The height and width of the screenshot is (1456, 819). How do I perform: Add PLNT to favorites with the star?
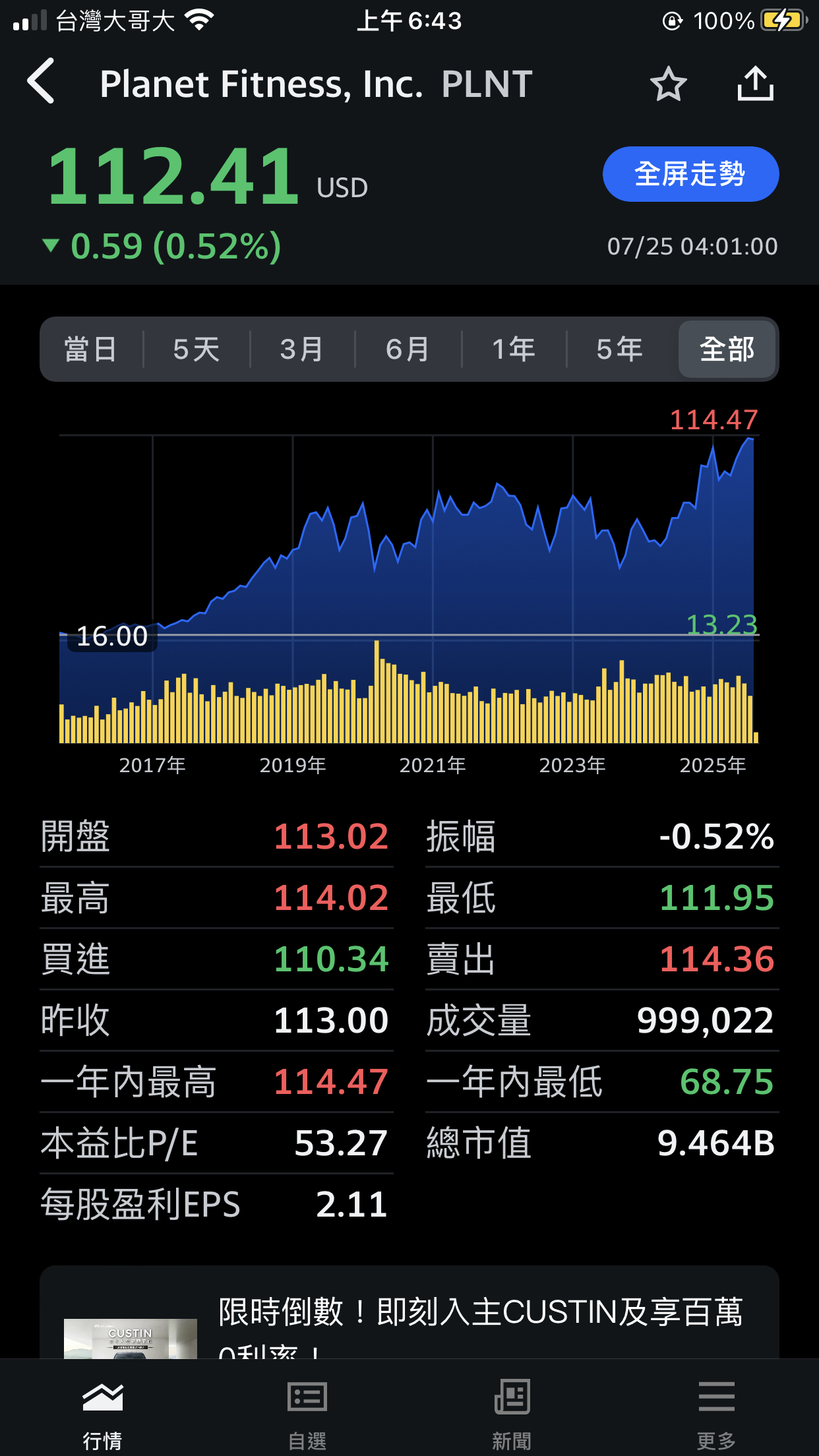[668, 84]
